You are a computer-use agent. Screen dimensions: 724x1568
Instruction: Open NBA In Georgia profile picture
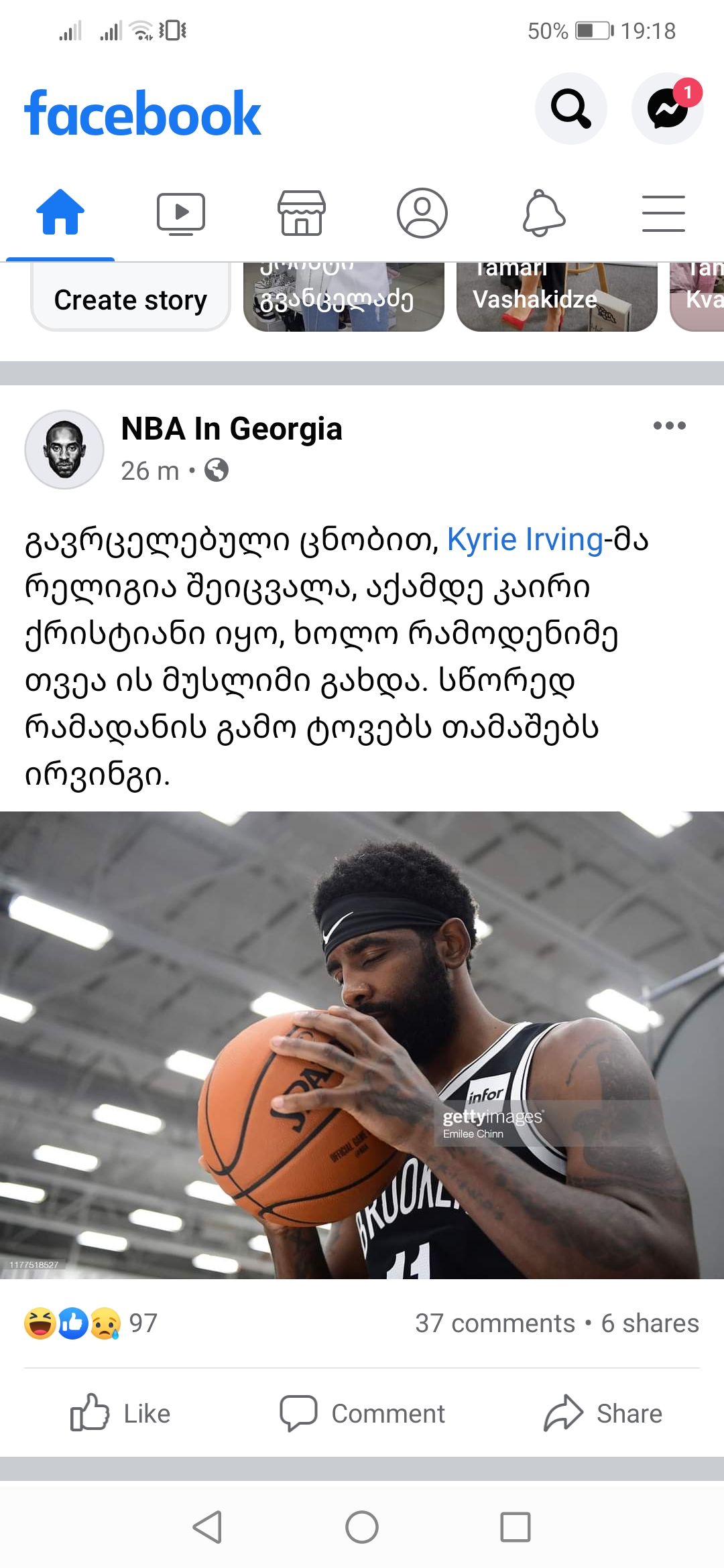(x=64, y=450)
